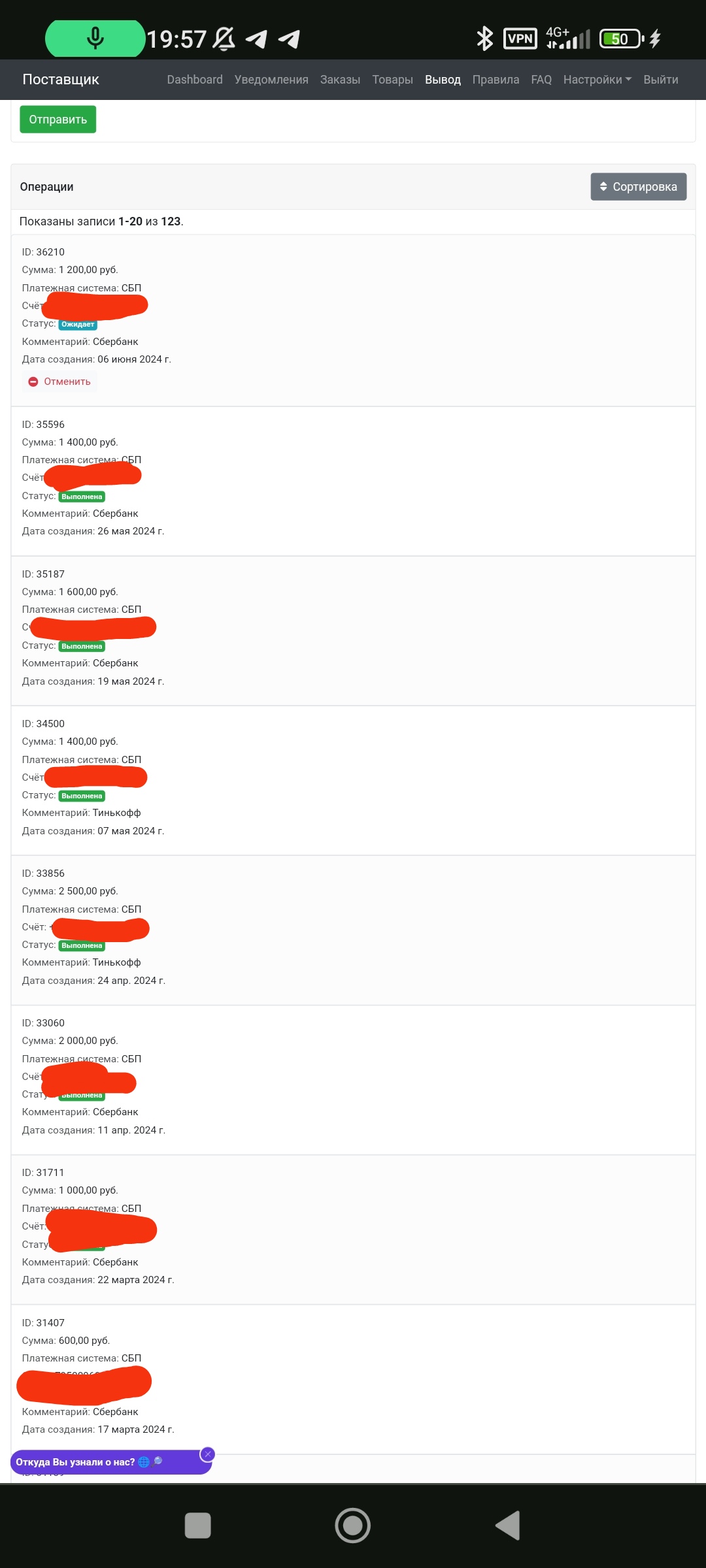Open Заказы in the top menu
This screenshot has width=706, height=1568.
click(340, 80)
